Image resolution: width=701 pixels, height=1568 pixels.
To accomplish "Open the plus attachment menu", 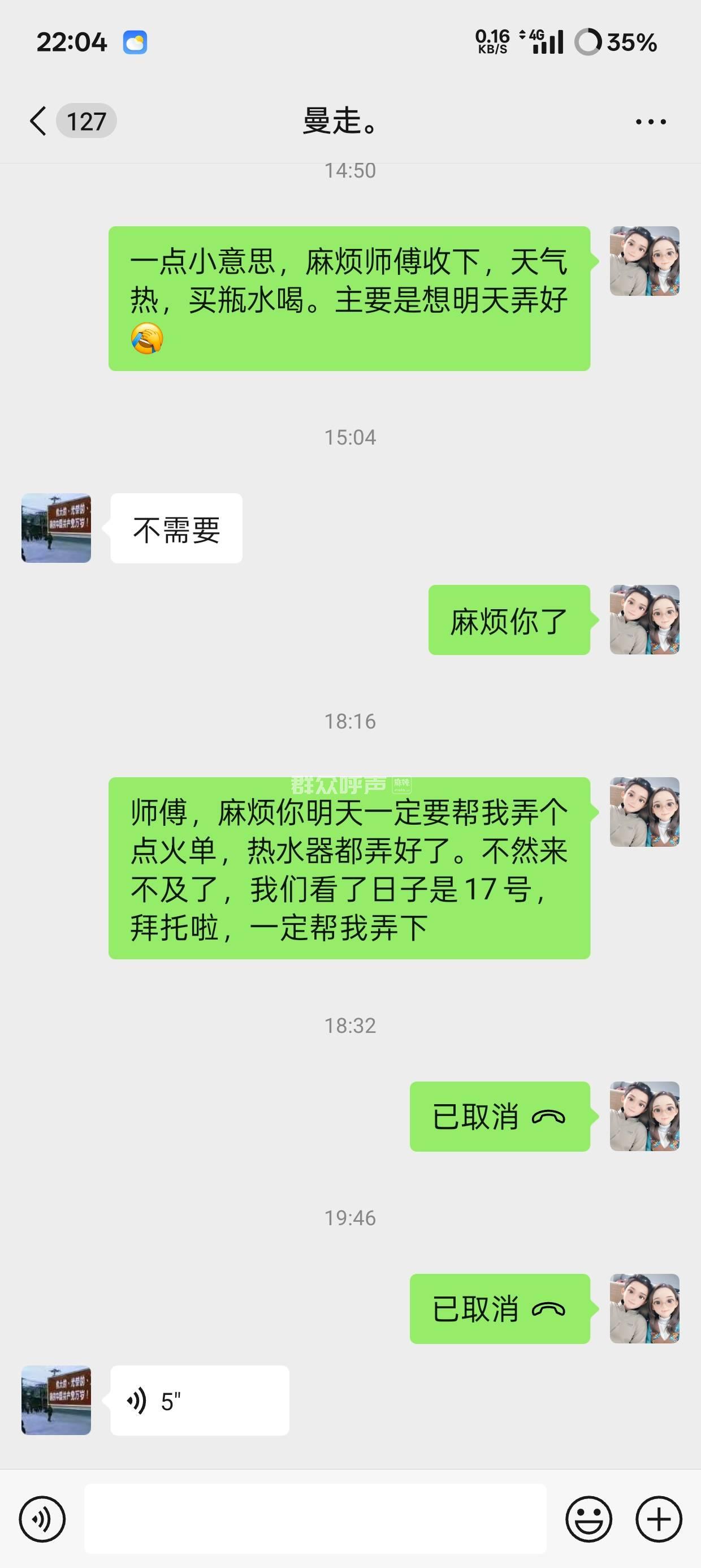I will (659, 1519).
